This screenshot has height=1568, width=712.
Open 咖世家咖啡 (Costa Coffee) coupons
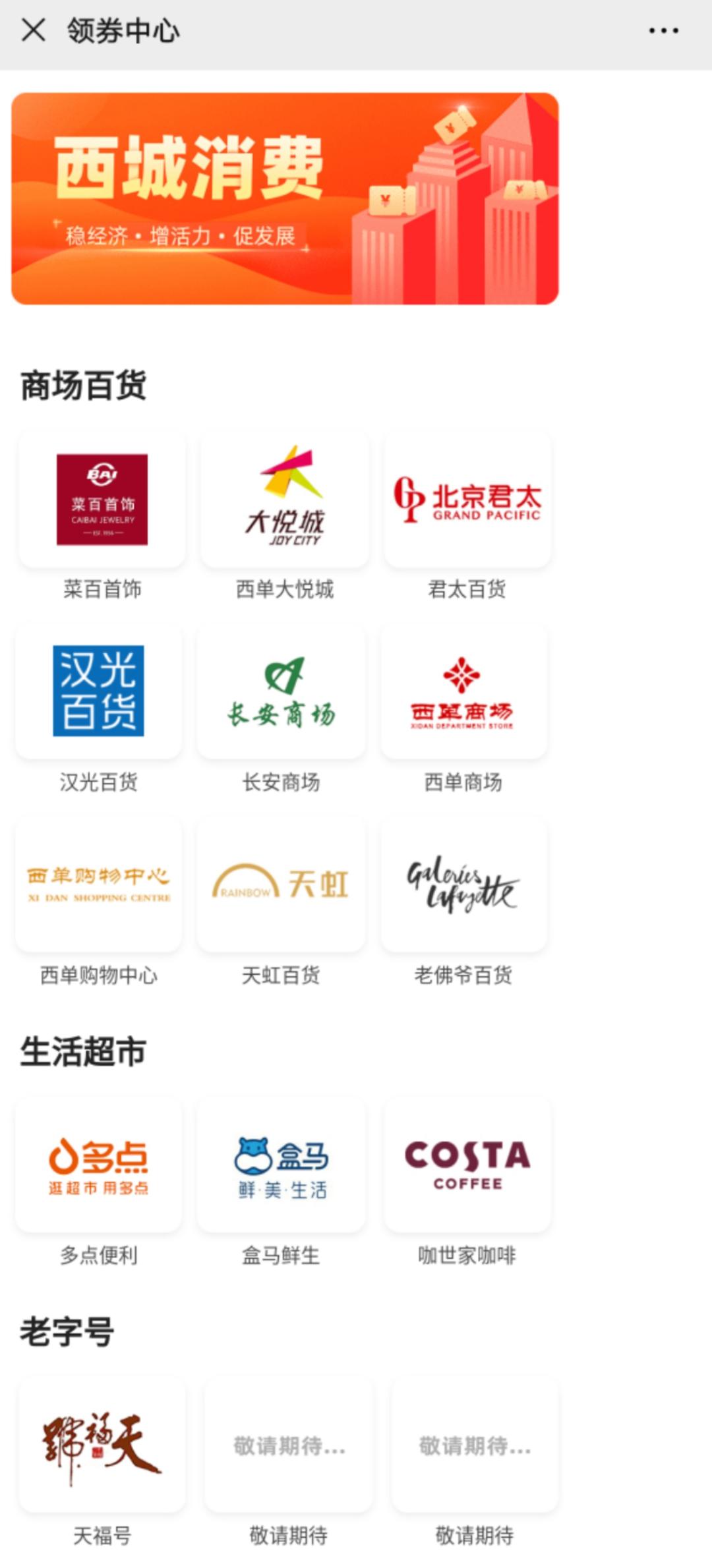[467, 1165]
